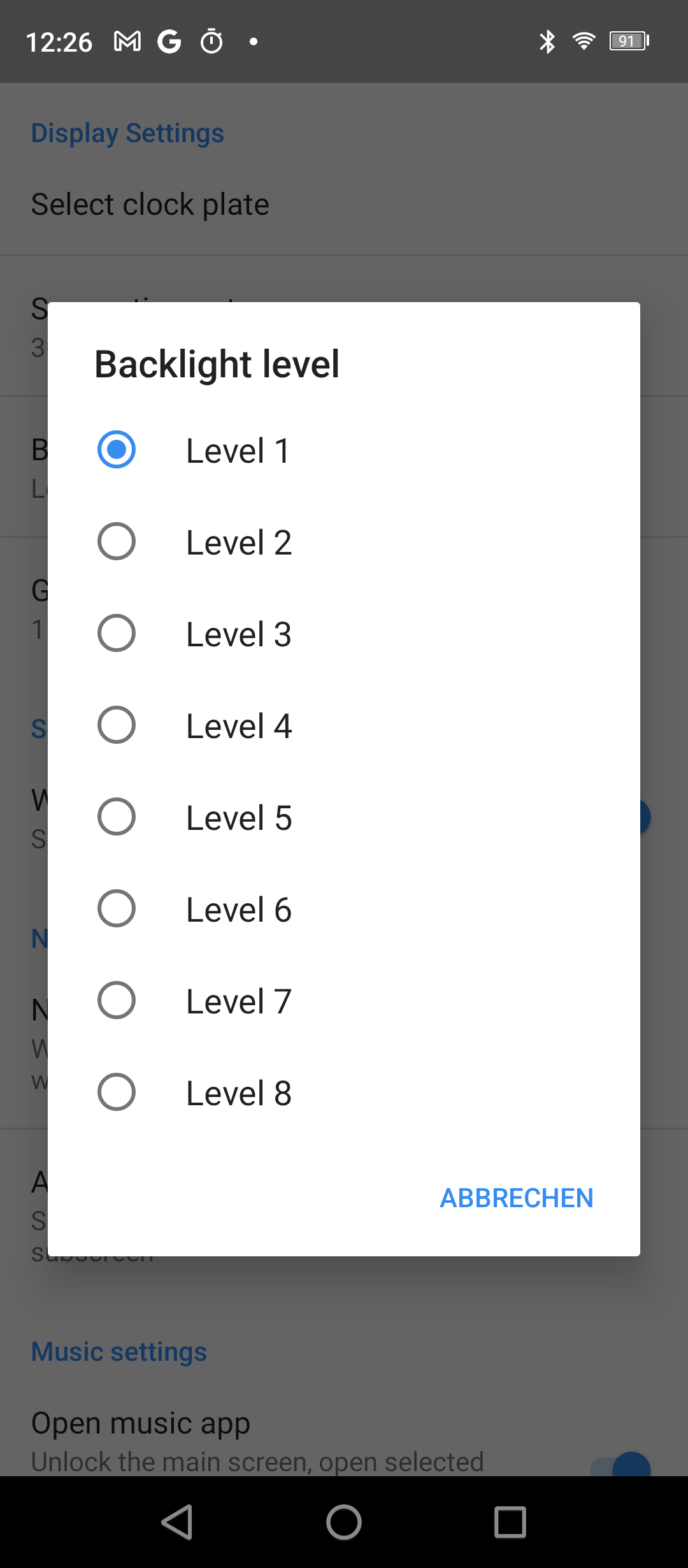Image resolution: width=688 pixels, height=1568 pixels.
Task: Choose backlight Level 2
Action: tap(344, 542)
